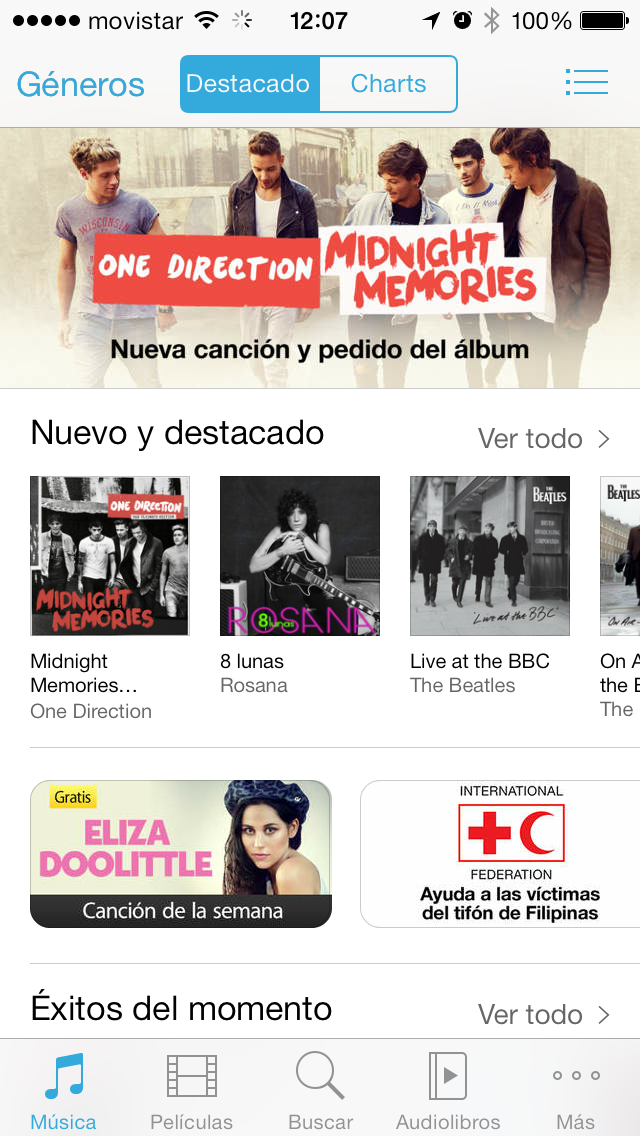This screenshot has height=1136, width=640.
Task: See all of Nuevo y destacado
Action: pos(543,438)
